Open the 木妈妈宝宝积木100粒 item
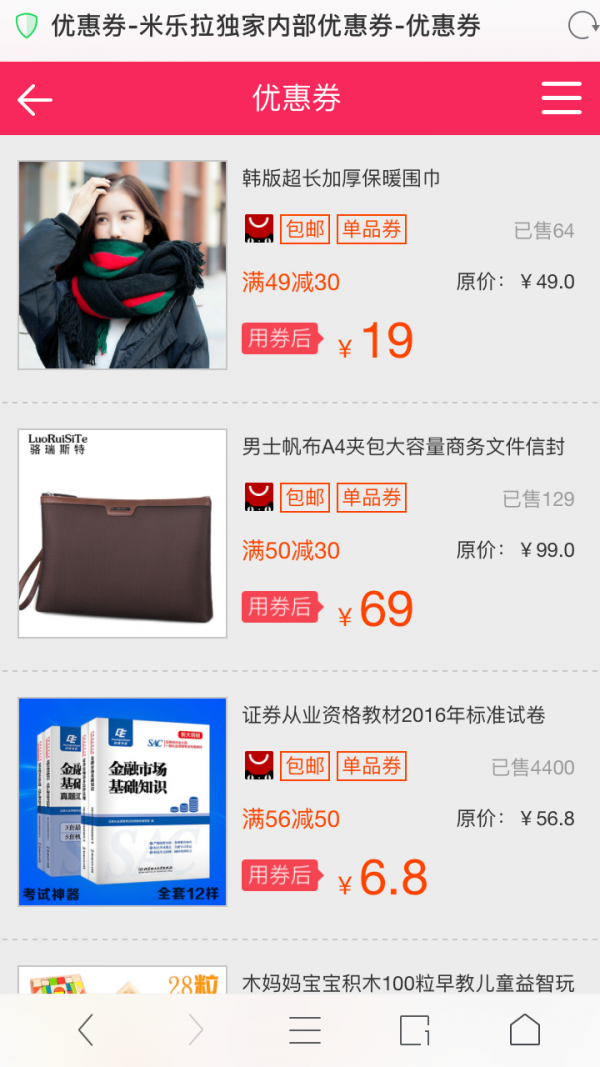 point(408,983)
